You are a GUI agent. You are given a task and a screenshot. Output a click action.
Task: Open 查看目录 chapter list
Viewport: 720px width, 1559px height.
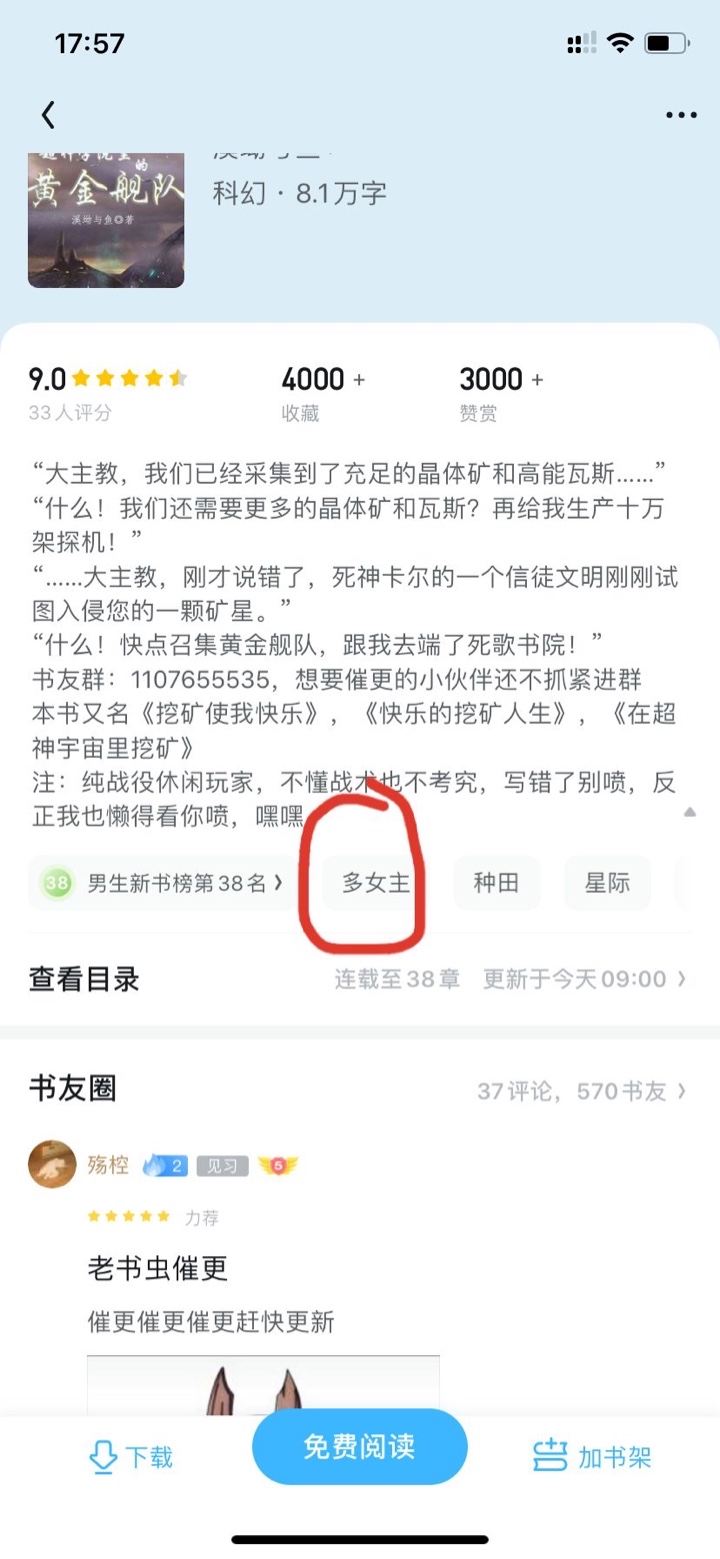[84, 979]
